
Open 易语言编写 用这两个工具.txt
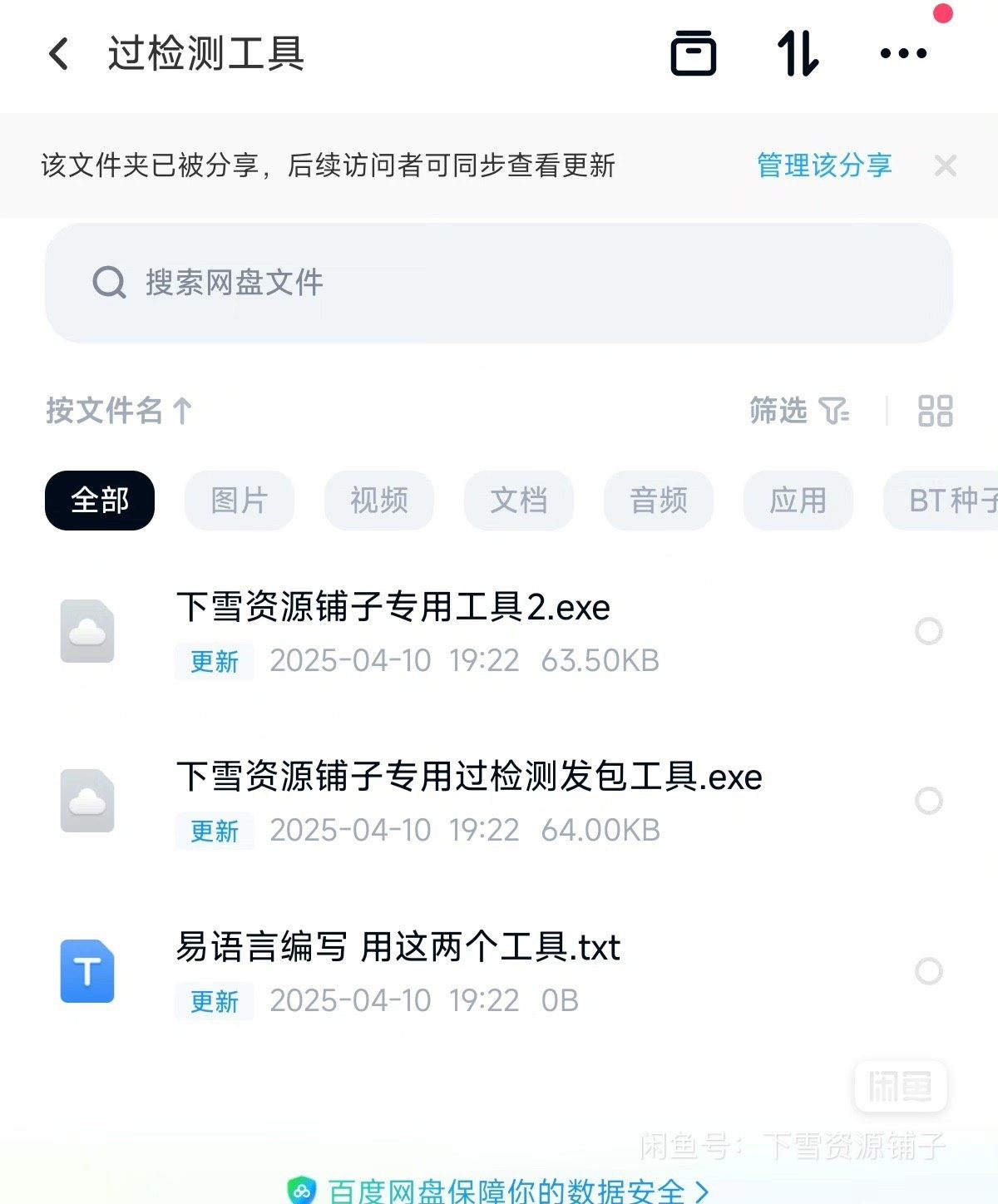pos(398,948)
